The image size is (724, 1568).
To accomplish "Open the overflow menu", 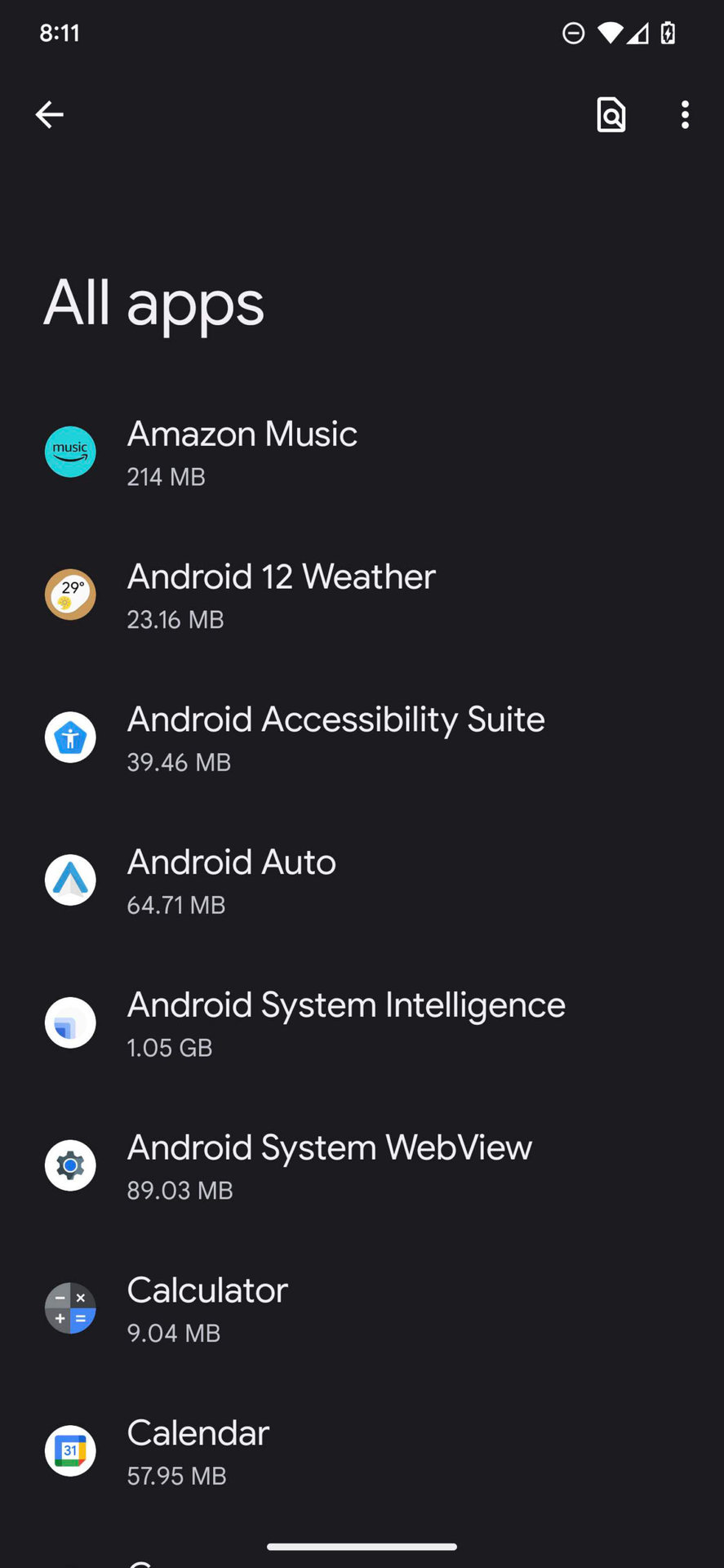I will tap(685, 114).
